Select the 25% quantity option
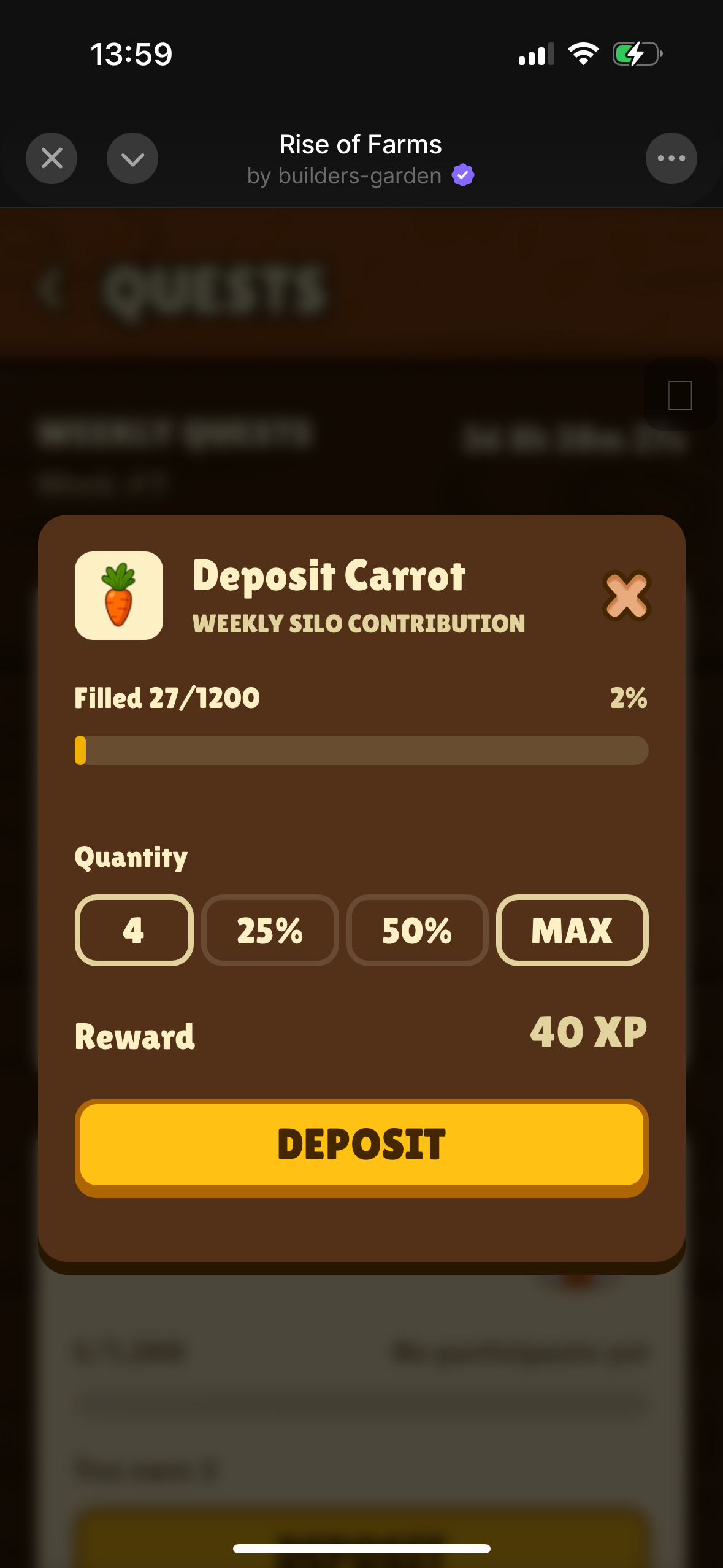This screenshot has width=723, height=1568. click(270, 930)
